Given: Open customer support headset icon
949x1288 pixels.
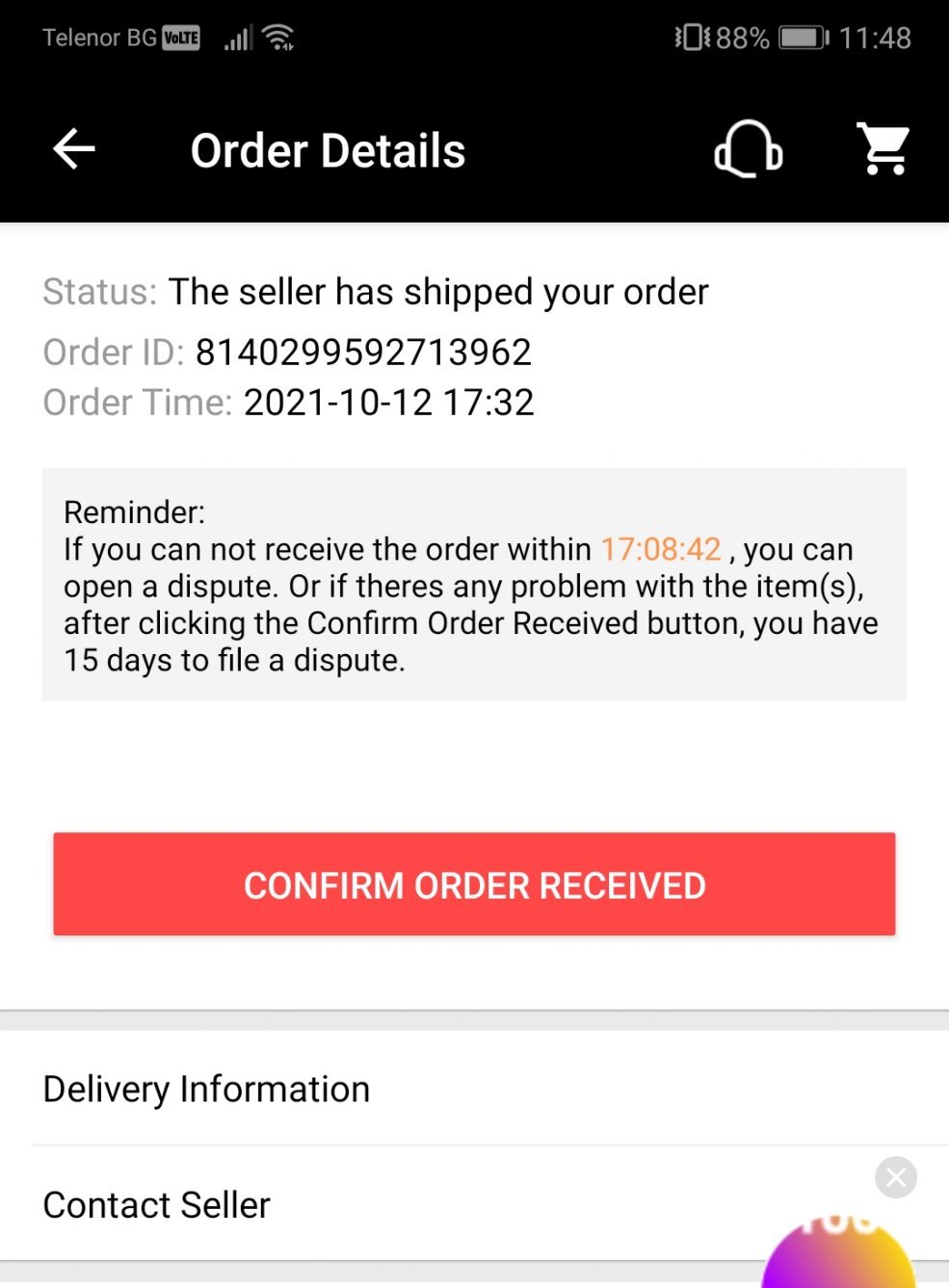Looking at the screenshot, I should 748,149.
